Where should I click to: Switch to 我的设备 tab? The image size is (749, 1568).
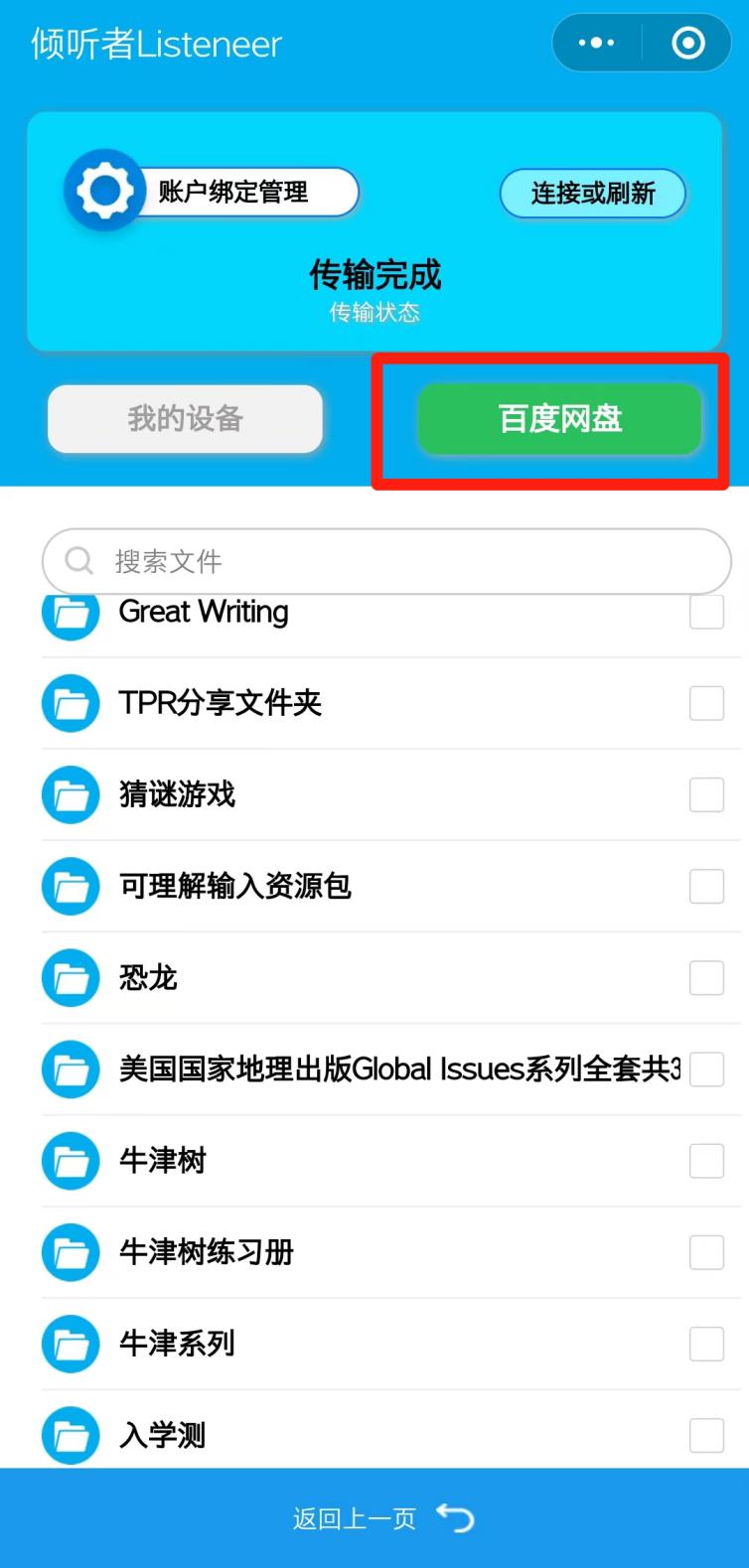coord(185,419)
